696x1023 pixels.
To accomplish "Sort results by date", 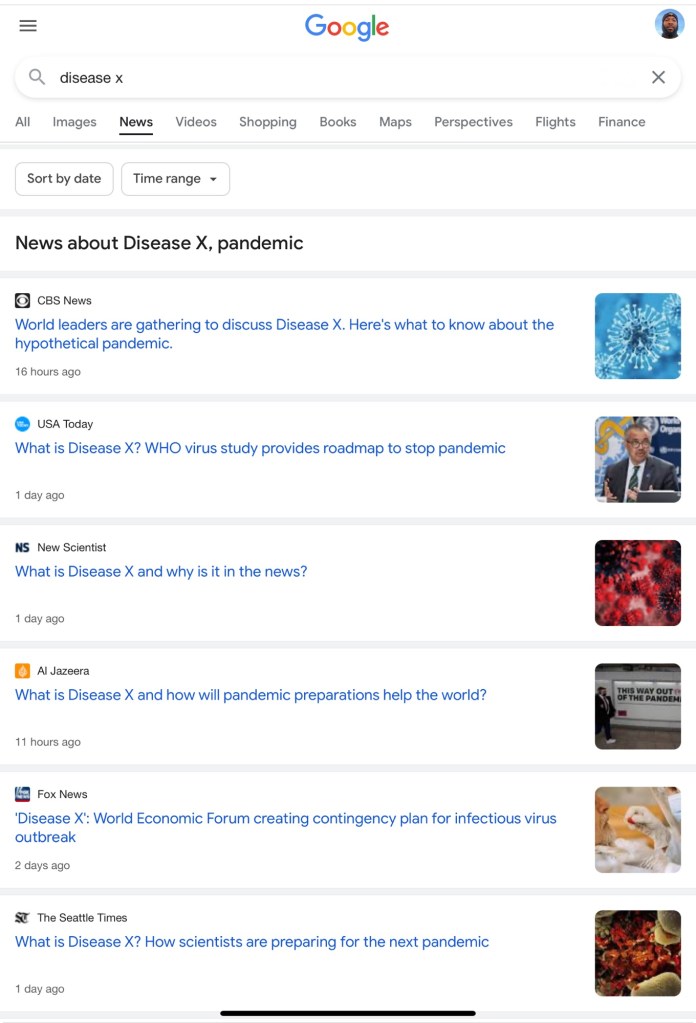I will [x=64, y=179].
